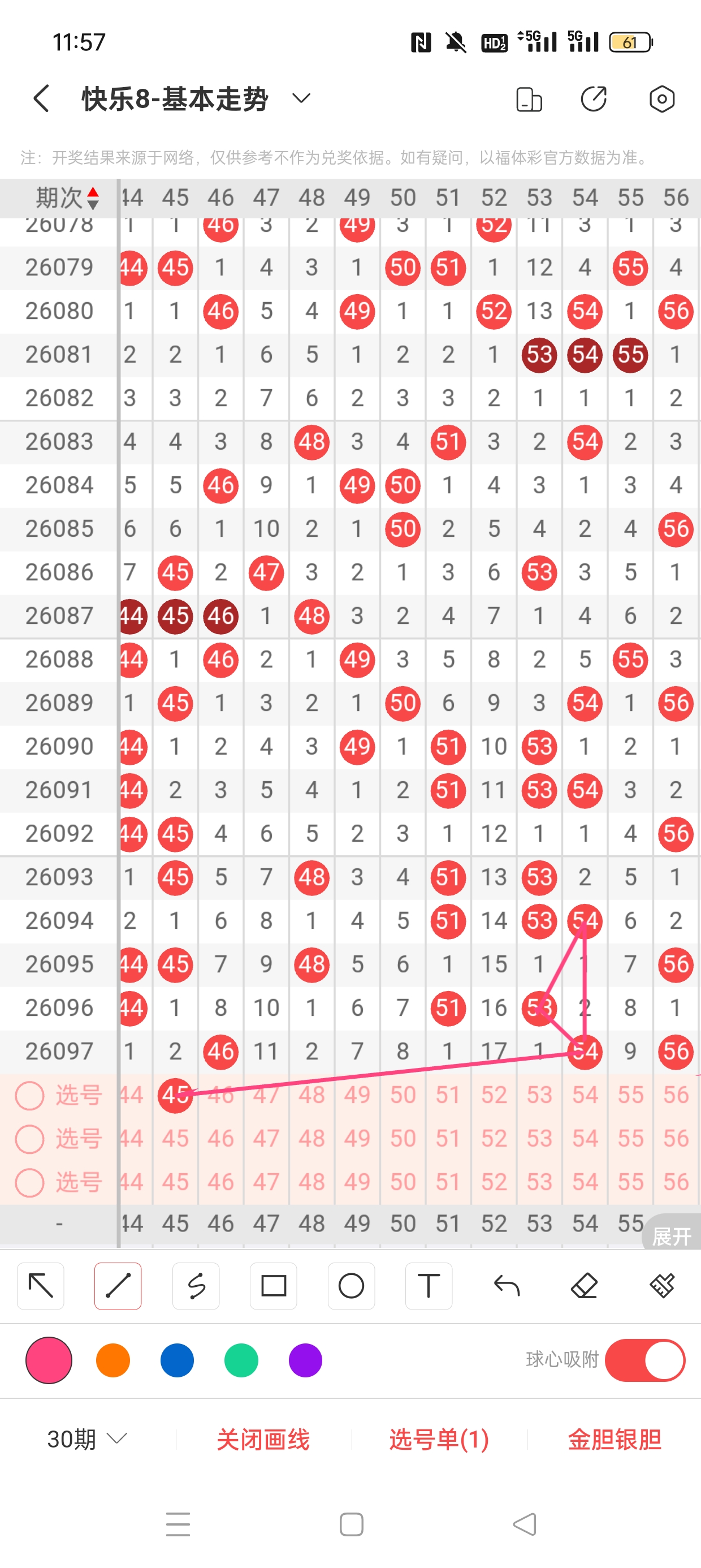701x1568 pixels.
Task: Turn off the 球心吸附 switch
Action: (644, 1360)
